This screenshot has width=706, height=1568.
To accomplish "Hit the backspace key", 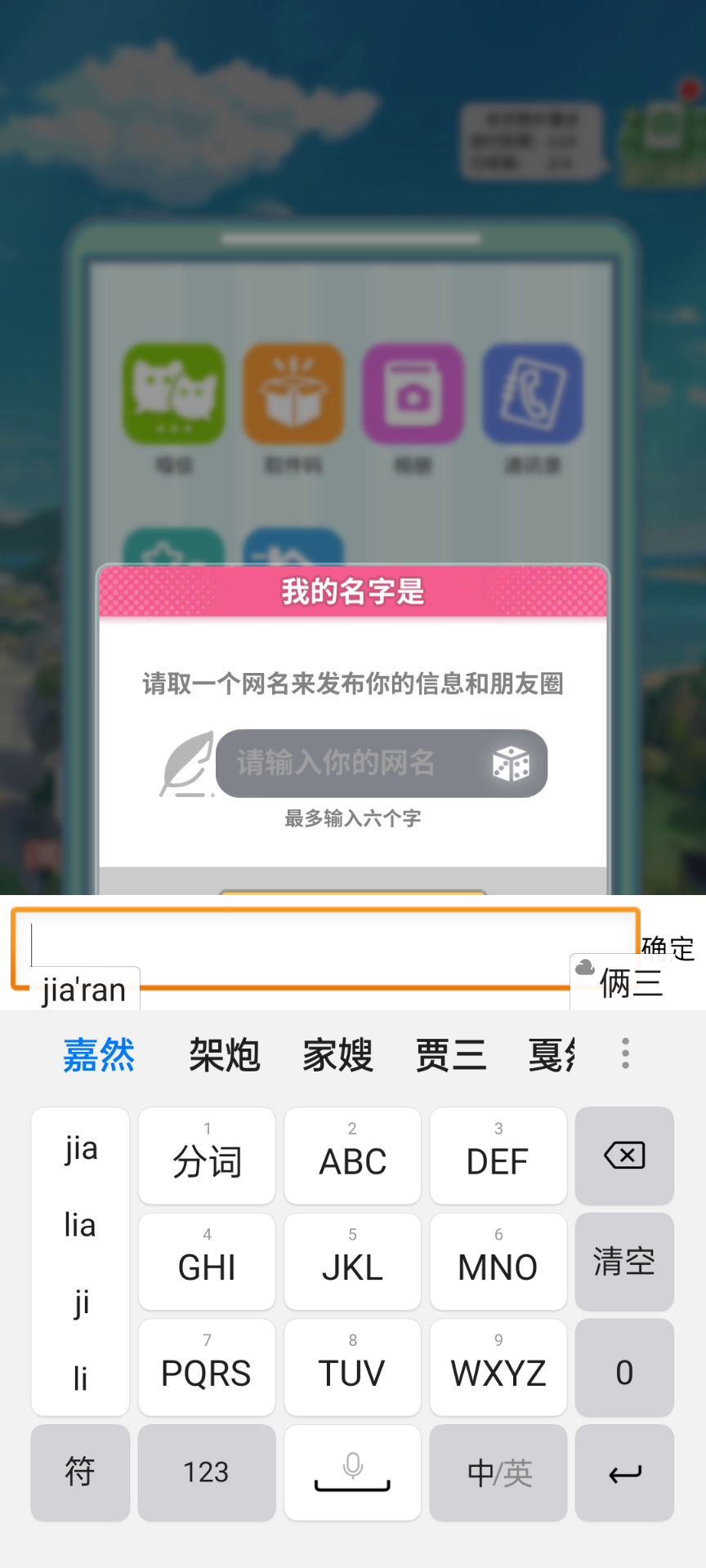I will click(x=624, y=1156).
